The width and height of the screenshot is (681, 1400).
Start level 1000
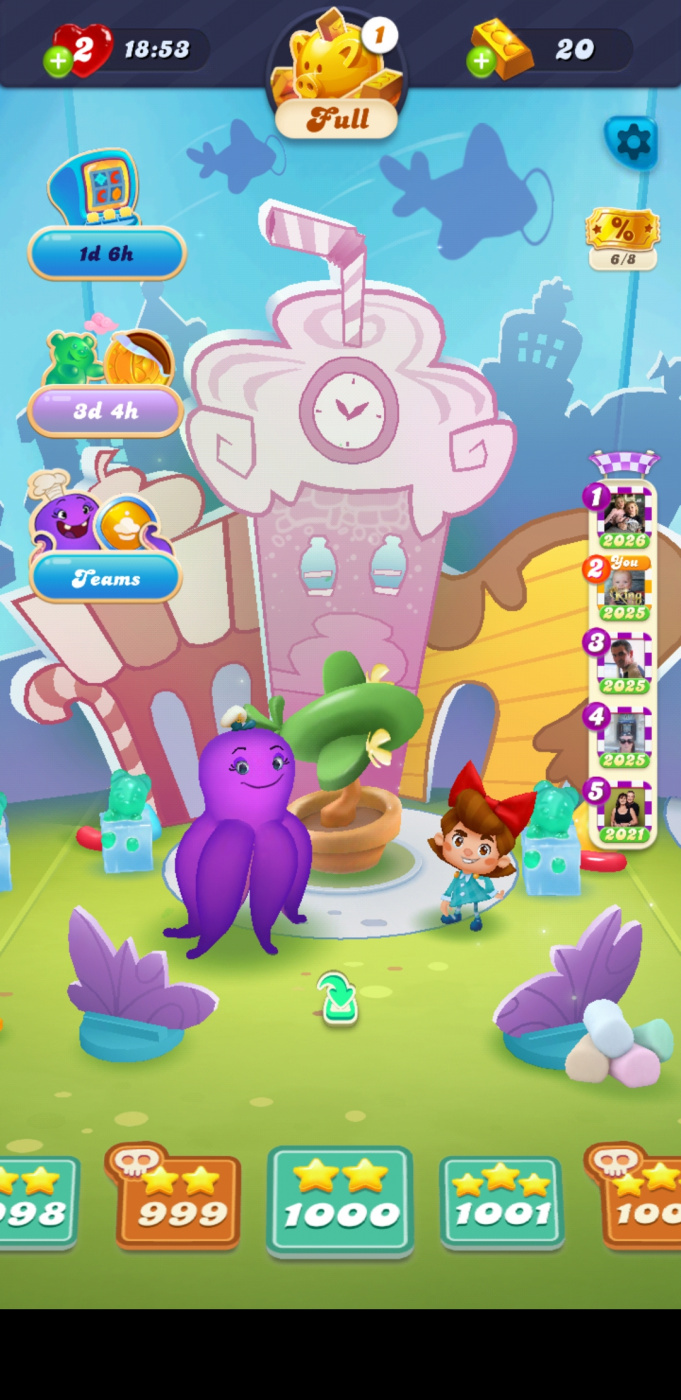[340, 1200]
